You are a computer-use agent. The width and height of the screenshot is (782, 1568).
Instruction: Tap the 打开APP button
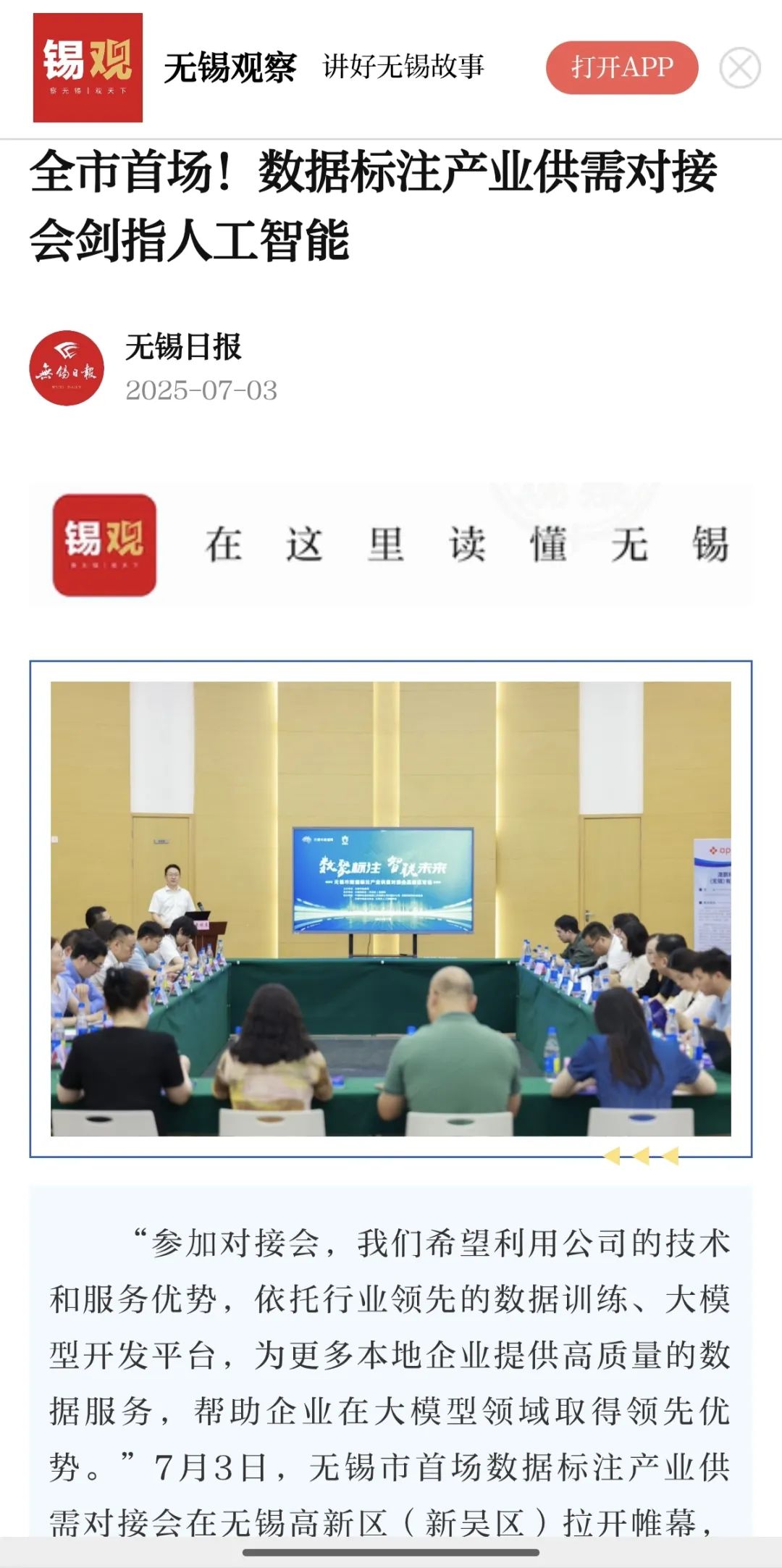tap(621, 67)
